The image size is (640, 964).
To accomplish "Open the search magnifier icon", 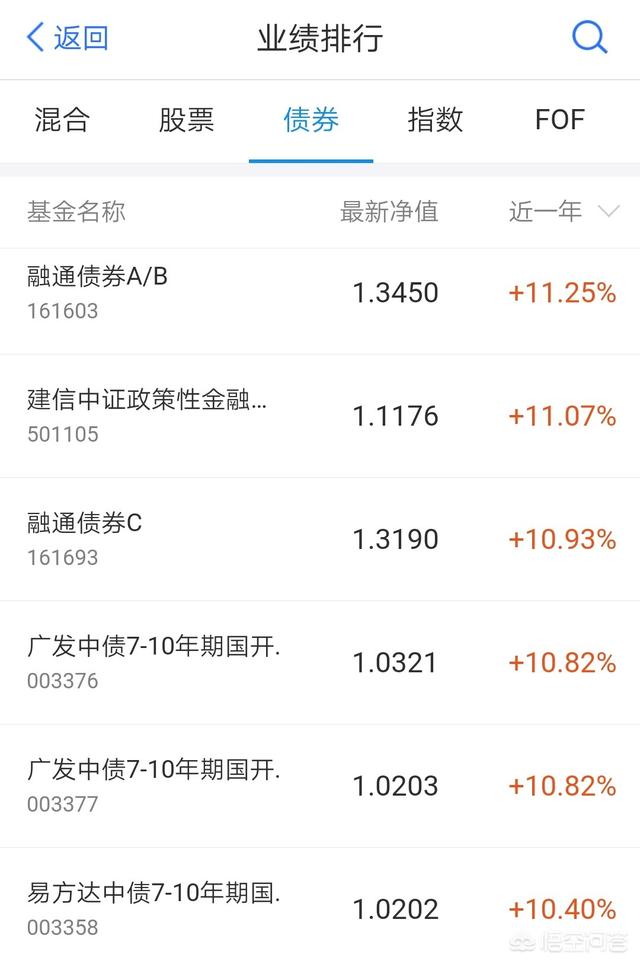I will (x=589, y=39).
